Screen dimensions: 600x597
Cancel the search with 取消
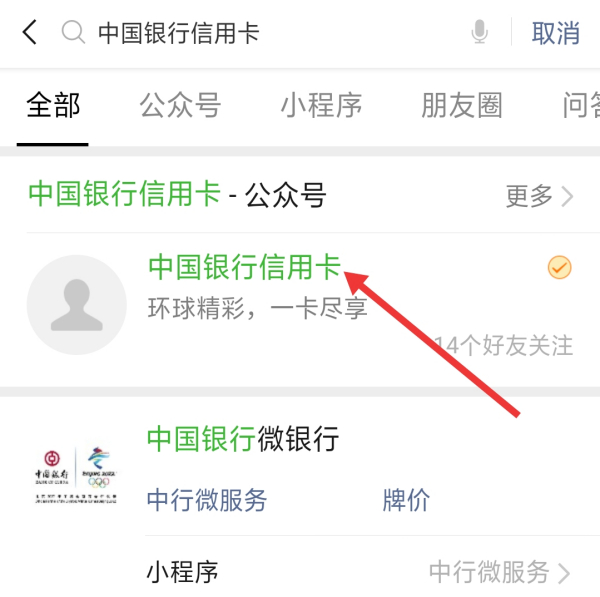(x=555, y=33)
